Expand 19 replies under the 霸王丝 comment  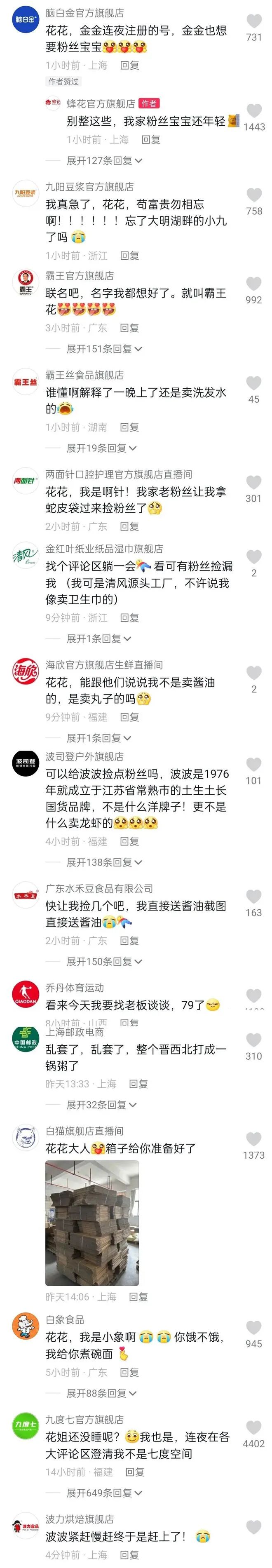101,448
